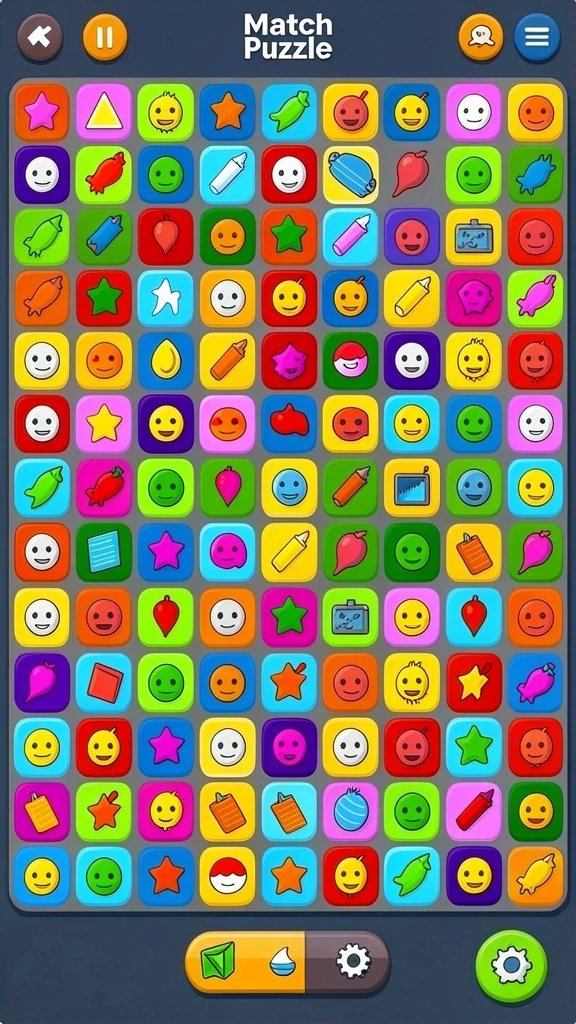The width and height of the screenshot is (576, 1024).
Task: Go back using the top arrow button
Action: pos(40,37)
